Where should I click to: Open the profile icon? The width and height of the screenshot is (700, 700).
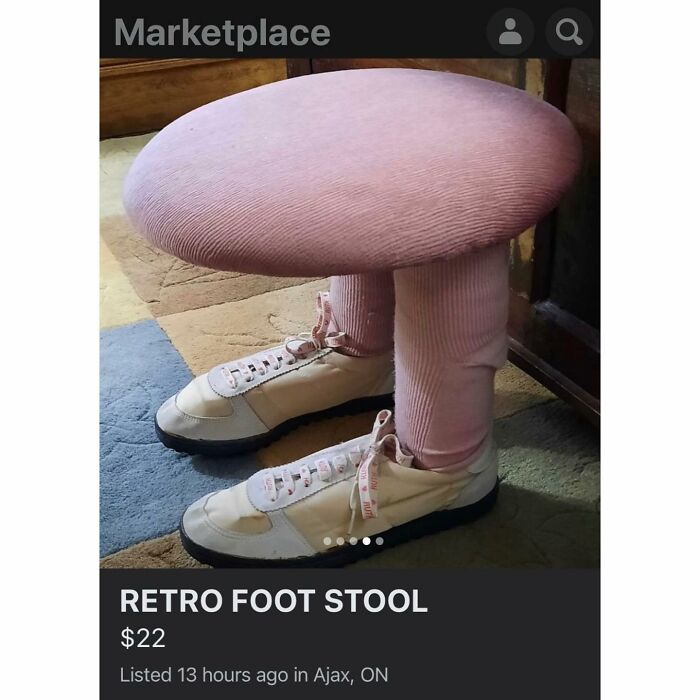(x=510, y=32)
